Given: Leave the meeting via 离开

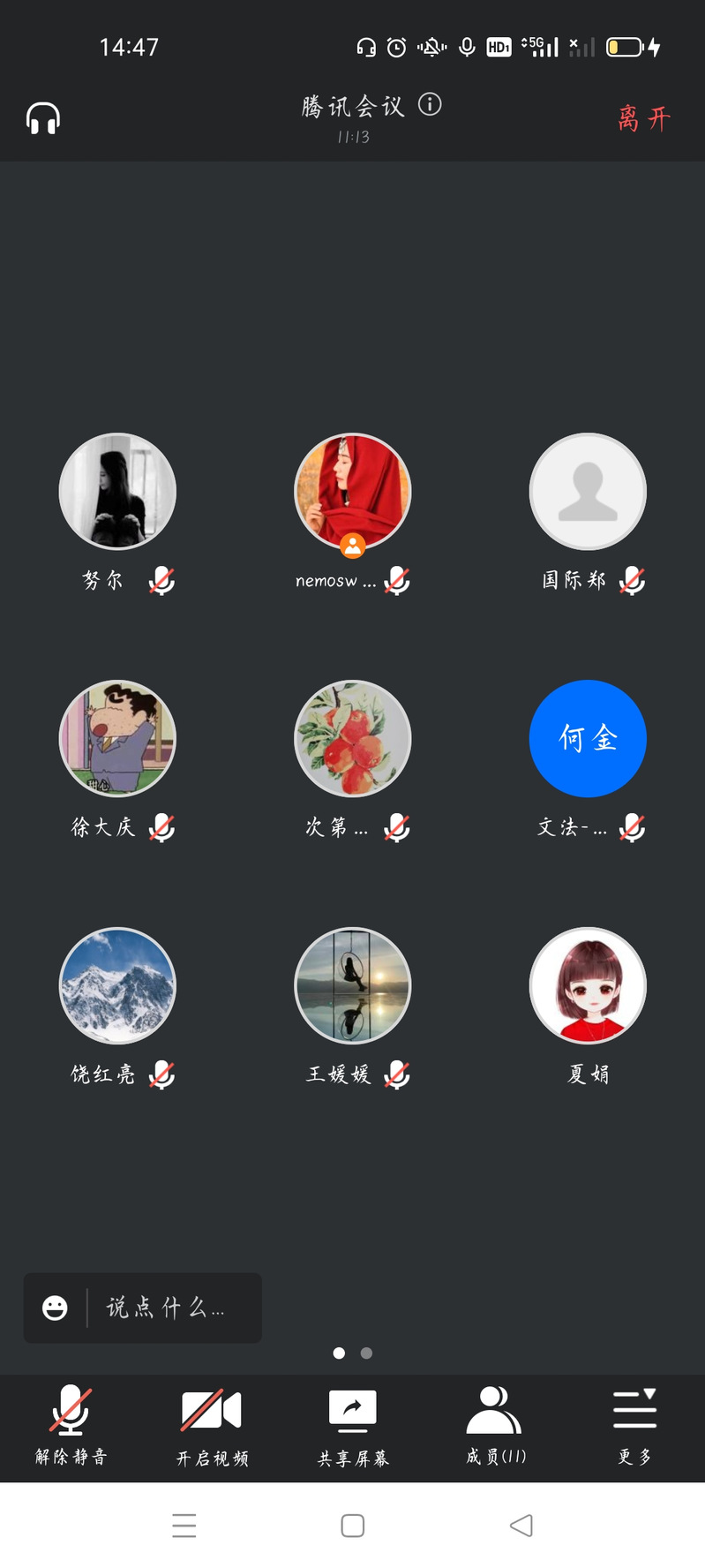Looking at the screenshot, I should point(644,118).
